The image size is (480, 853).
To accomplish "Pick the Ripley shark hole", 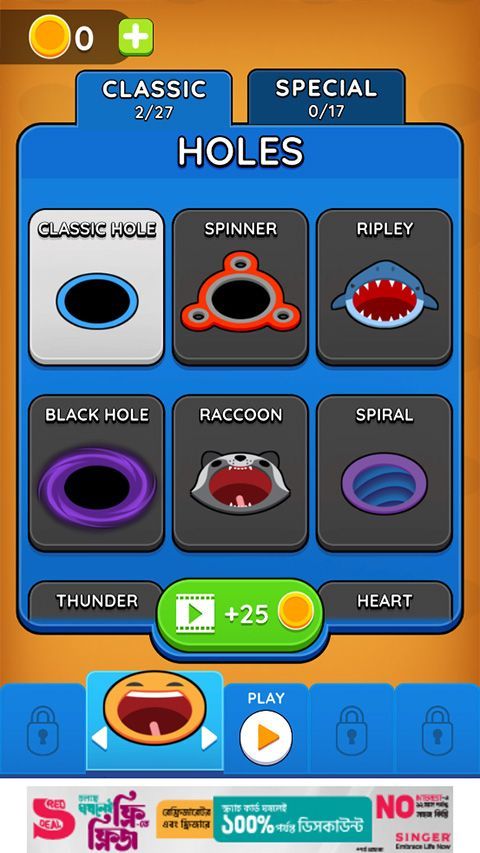I will [x=384, y=287].
